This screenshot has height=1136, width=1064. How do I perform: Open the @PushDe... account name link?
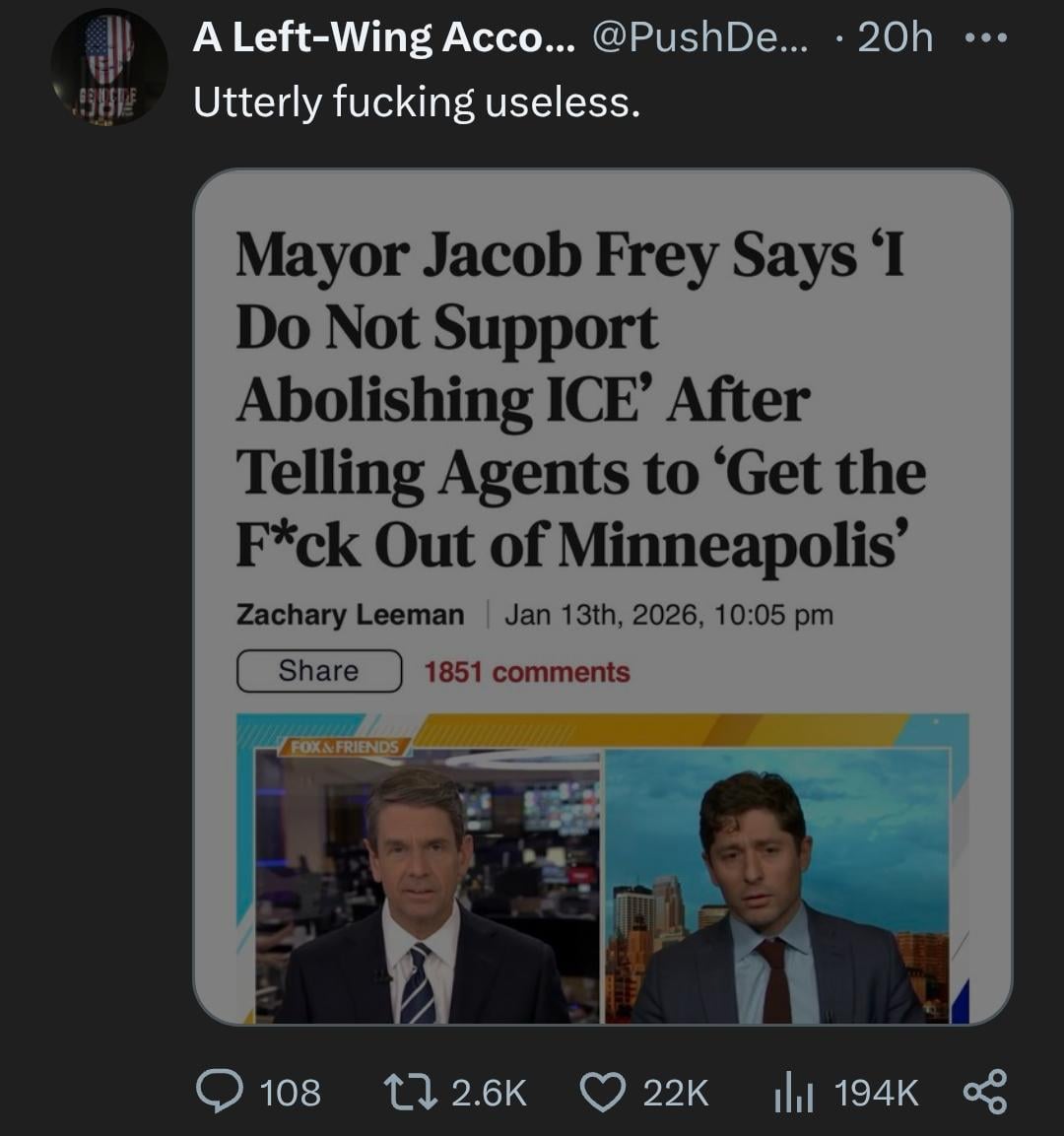[699, 38]
